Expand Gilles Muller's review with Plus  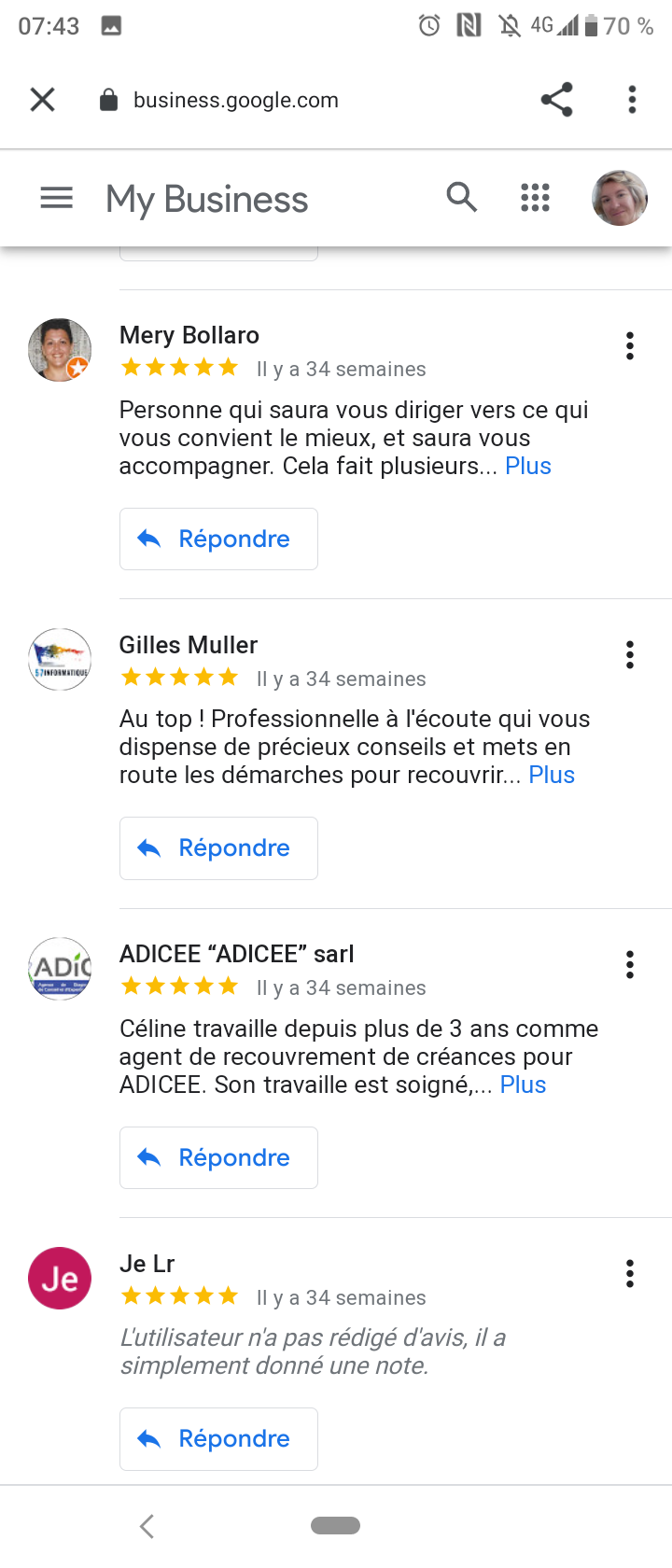pos(551,775)
